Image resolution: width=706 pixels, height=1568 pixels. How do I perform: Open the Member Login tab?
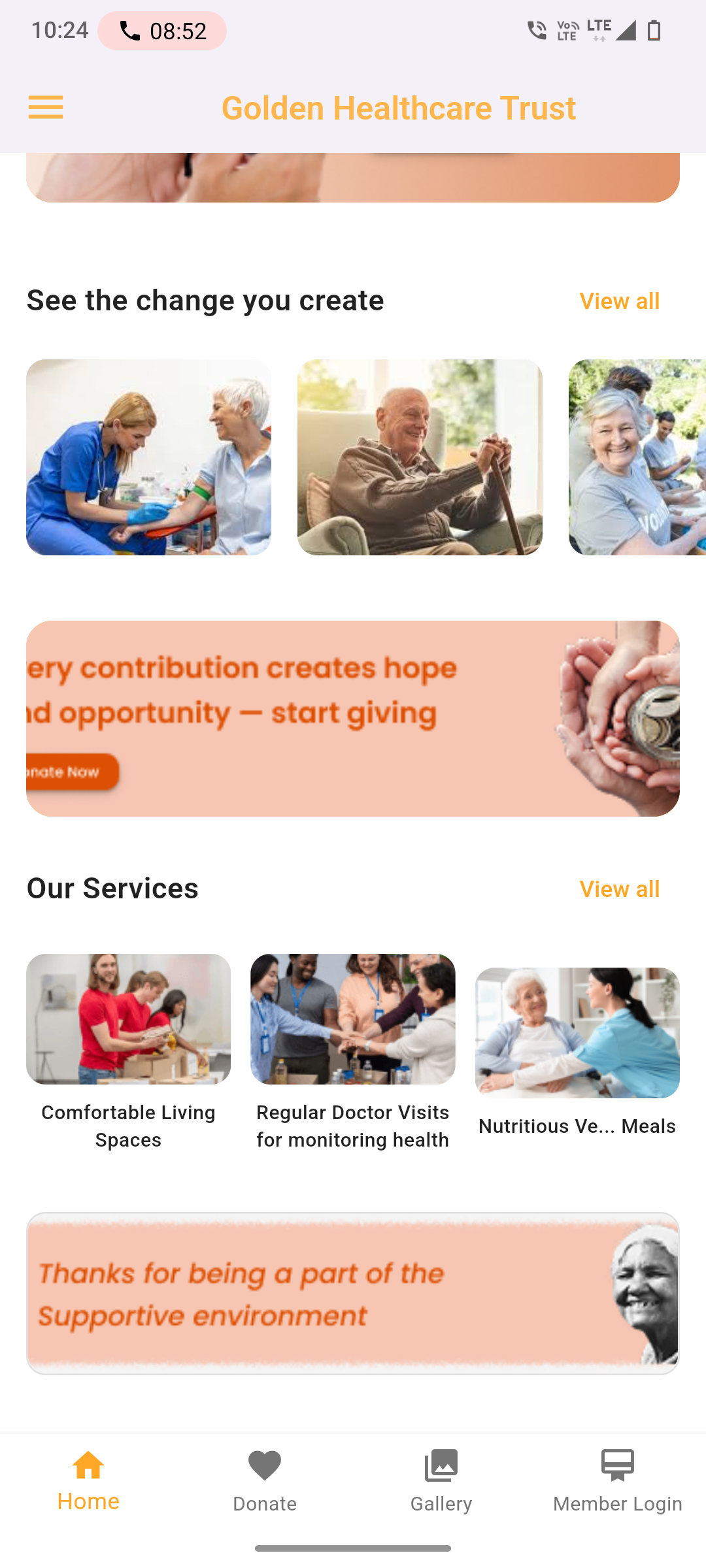[x=617, y=1480]
